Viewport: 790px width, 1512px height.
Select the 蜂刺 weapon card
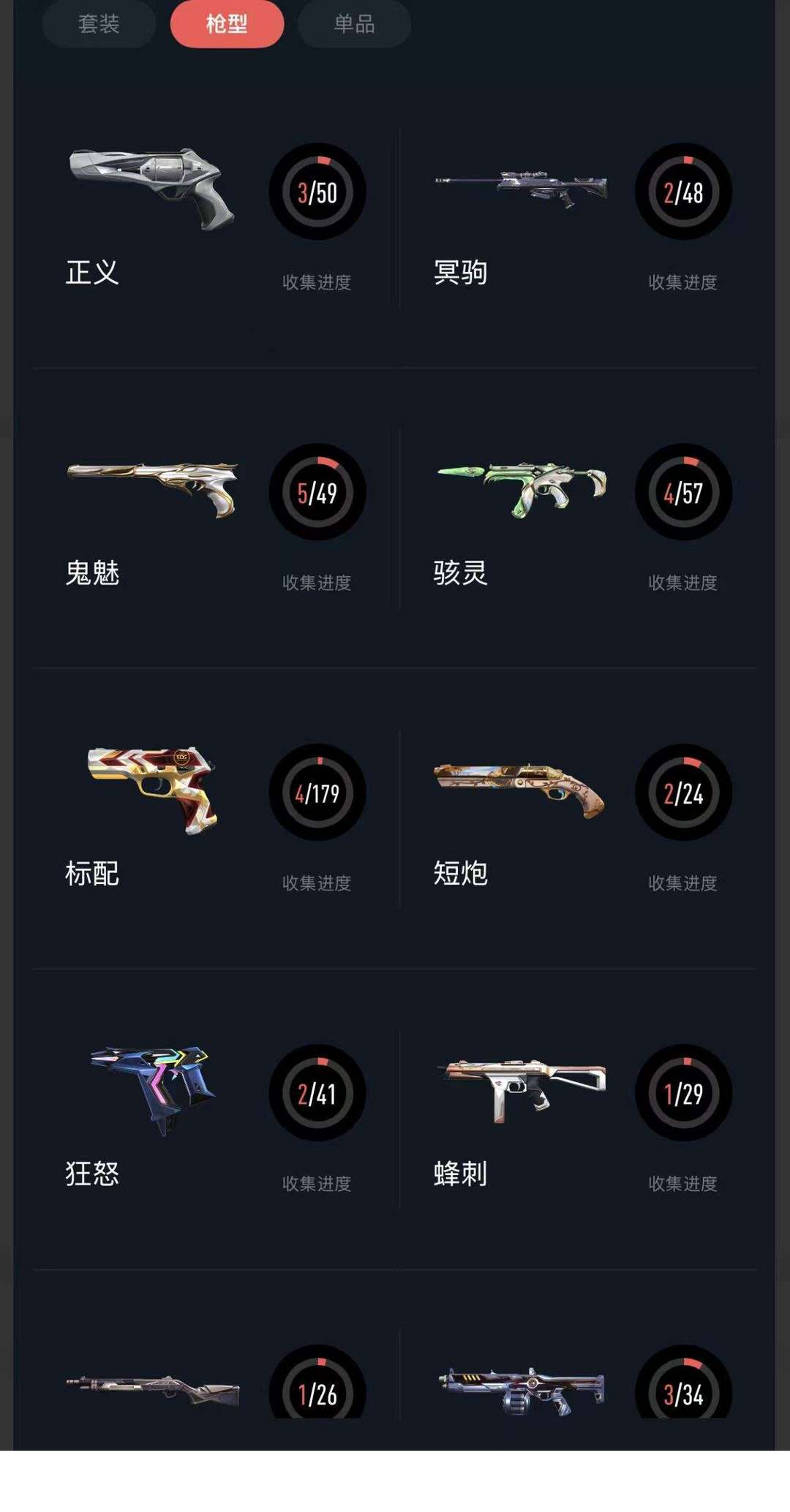[x=578, y=1119]
